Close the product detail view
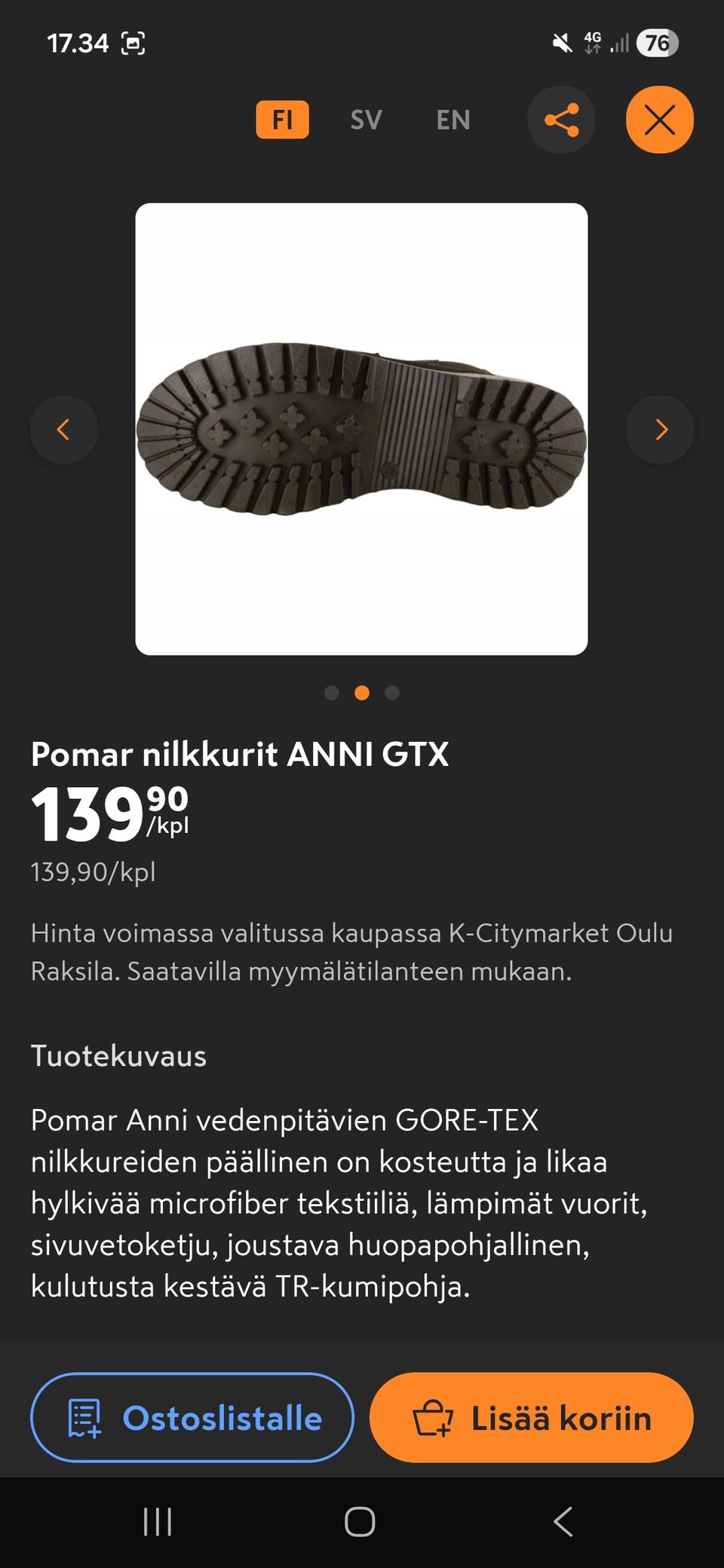This screenshot has width=724, height=1568. click(659, 120)
